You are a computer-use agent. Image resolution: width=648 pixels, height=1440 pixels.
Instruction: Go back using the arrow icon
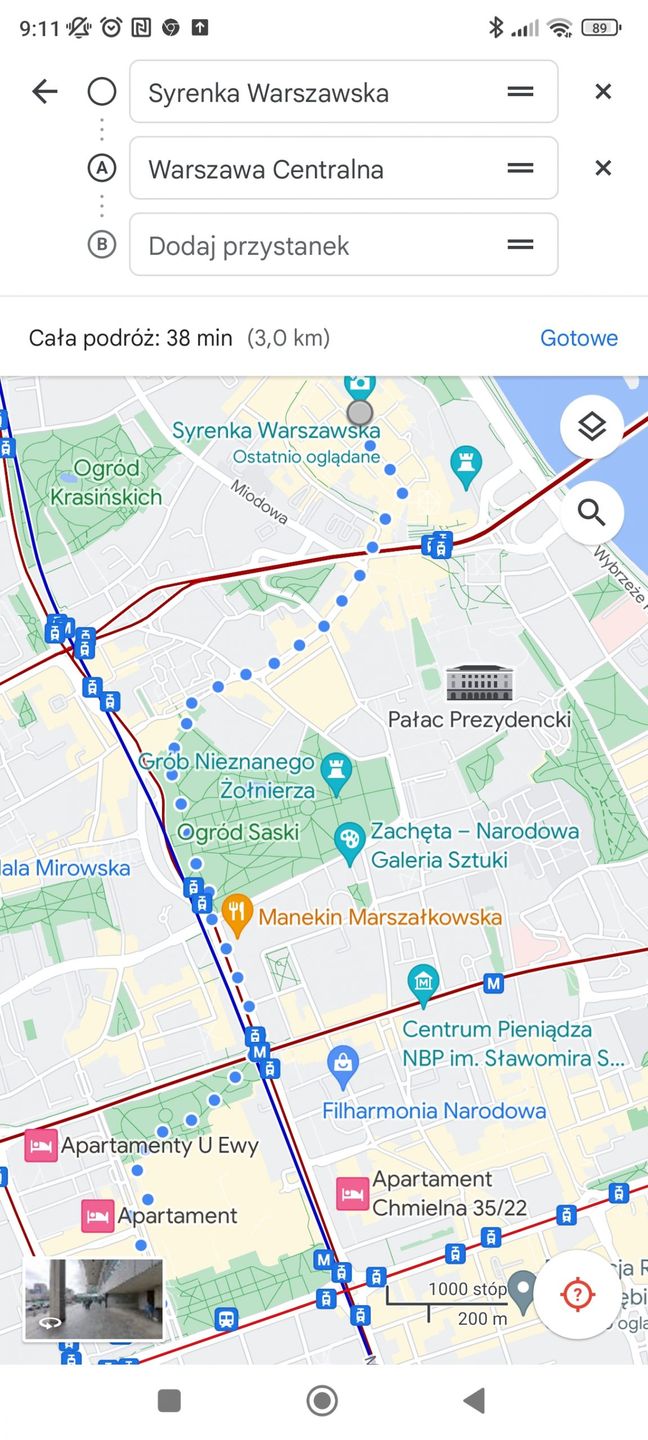(x=45, y=92)
